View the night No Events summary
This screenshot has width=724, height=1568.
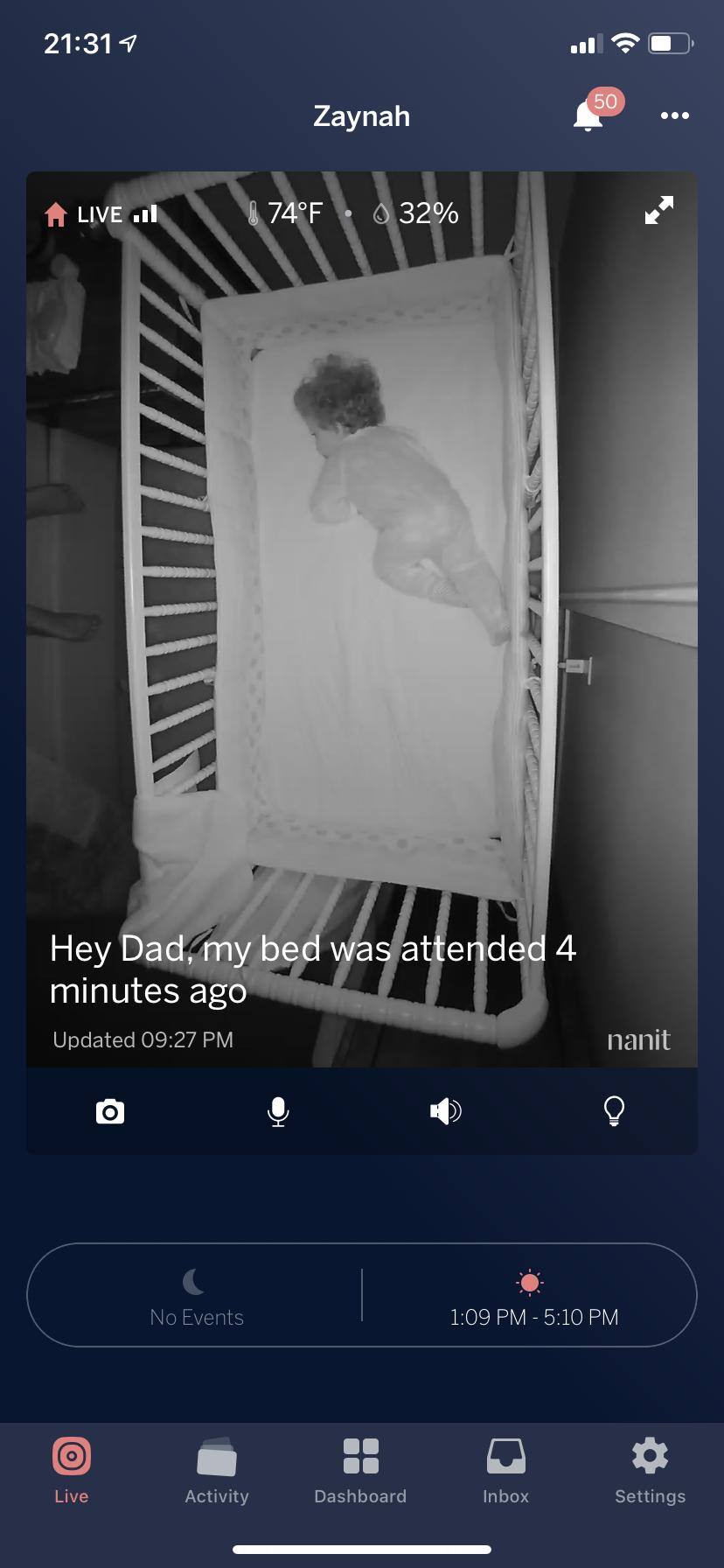(x=196, y=1296)
